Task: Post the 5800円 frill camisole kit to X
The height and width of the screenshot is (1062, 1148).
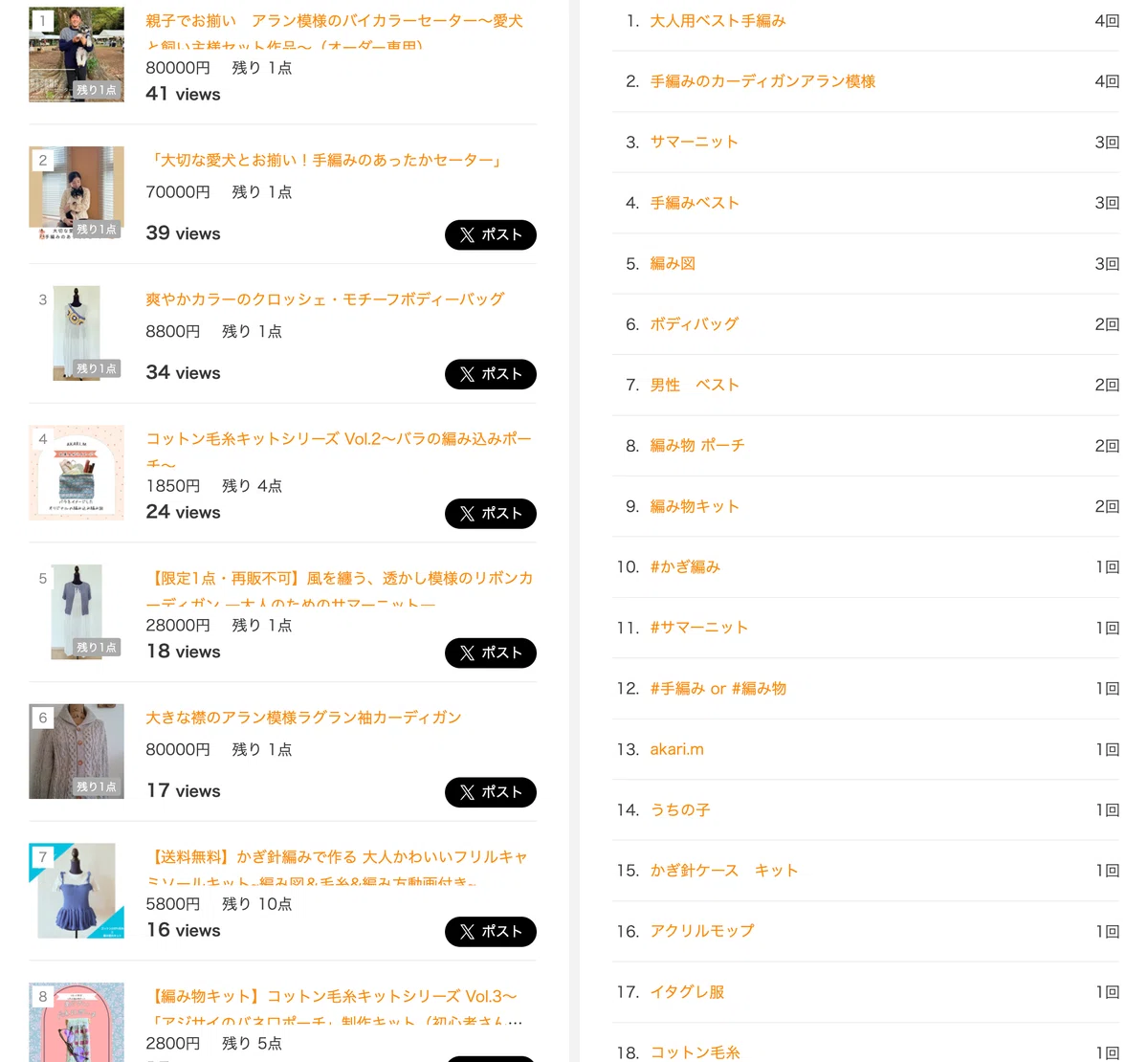Action: (491, 932)
